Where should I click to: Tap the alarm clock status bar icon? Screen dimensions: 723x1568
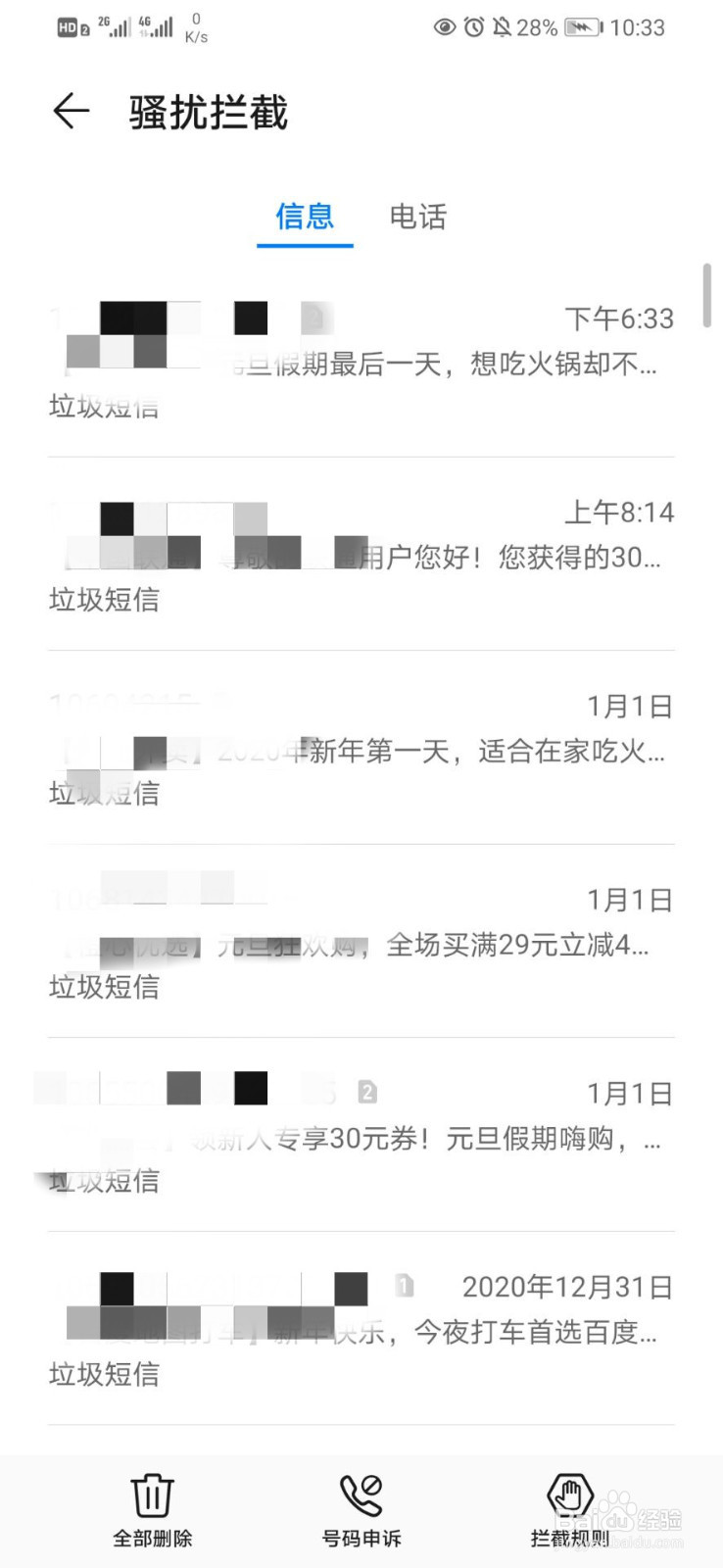473,27
